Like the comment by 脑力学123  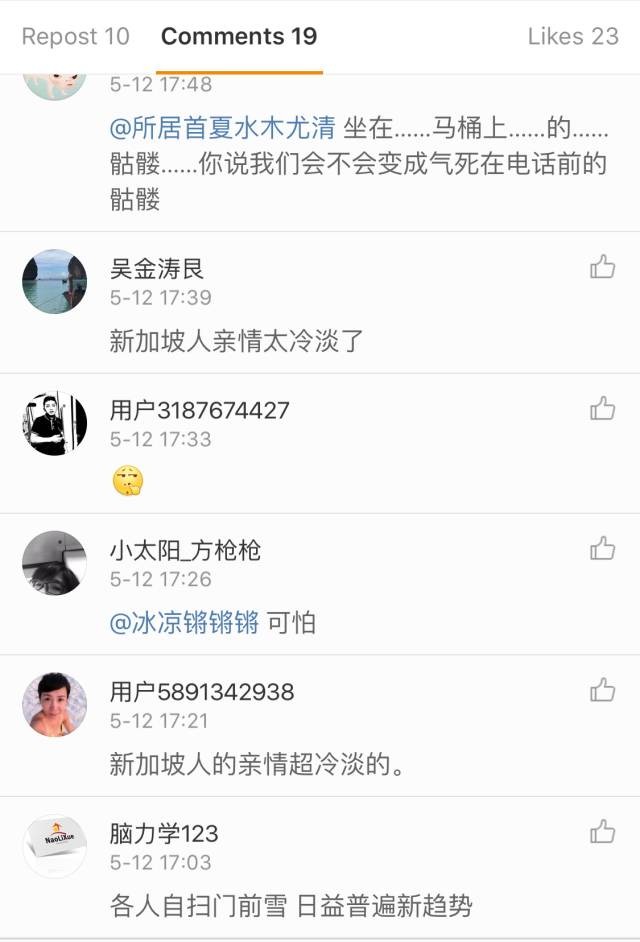pyautogui.click(x=602, y=831)
